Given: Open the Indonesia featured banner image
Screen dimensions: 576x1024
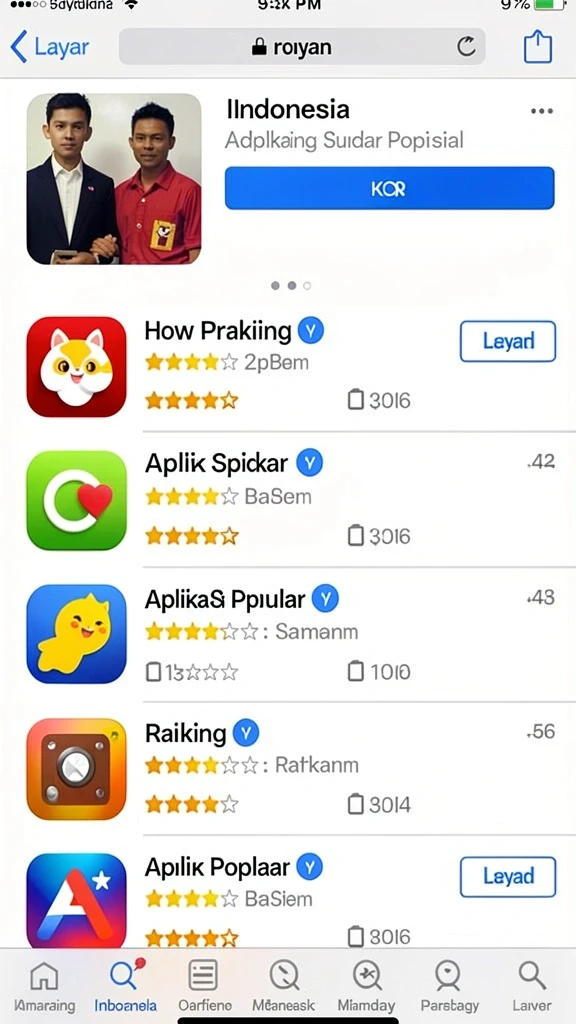Looking at the screenshot, I should click(x=114, y=178).
